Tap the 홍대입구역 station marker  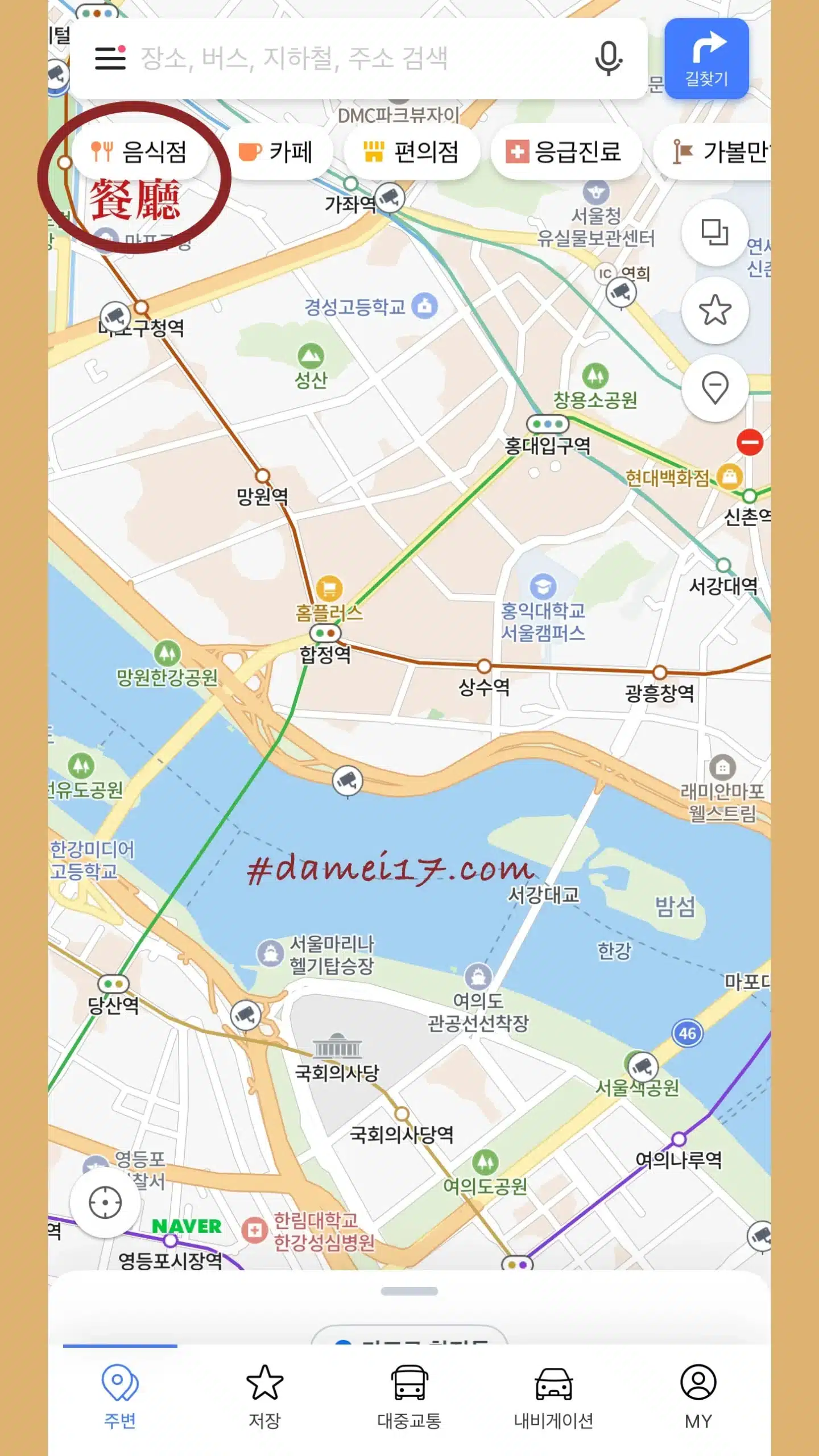tap(547, 424)
